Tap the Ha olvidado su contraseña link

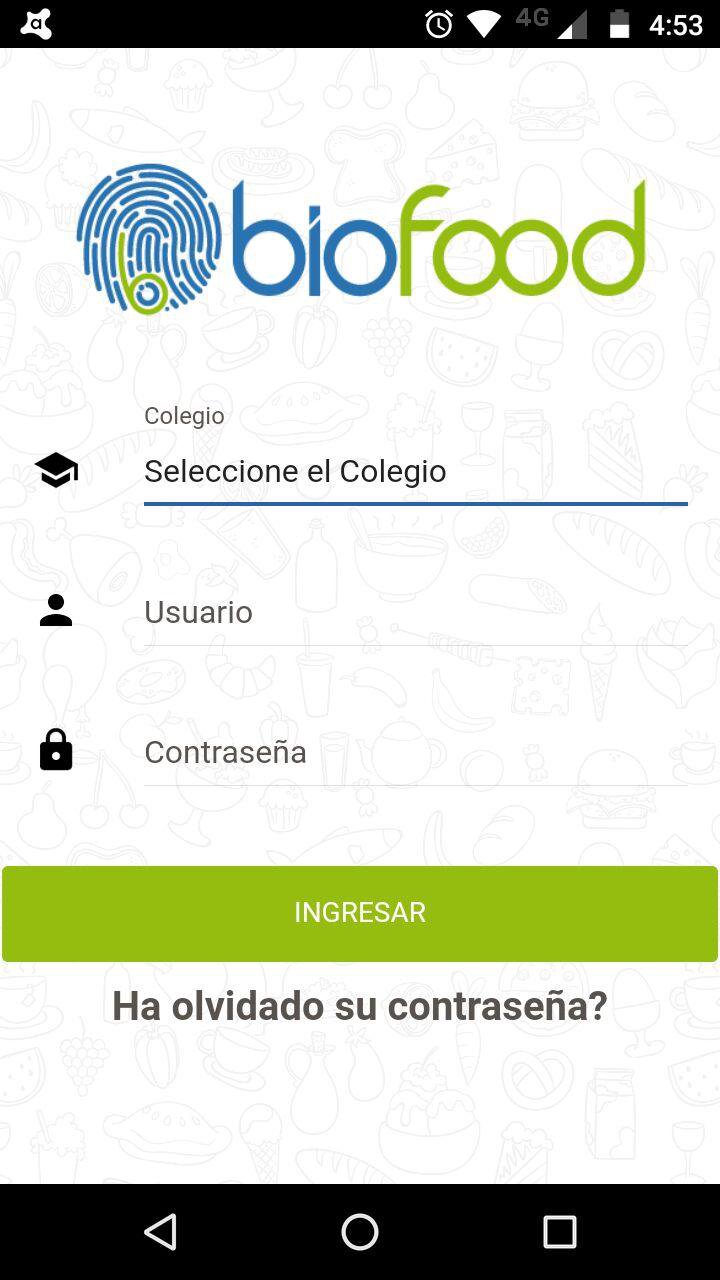(360, 1006)
